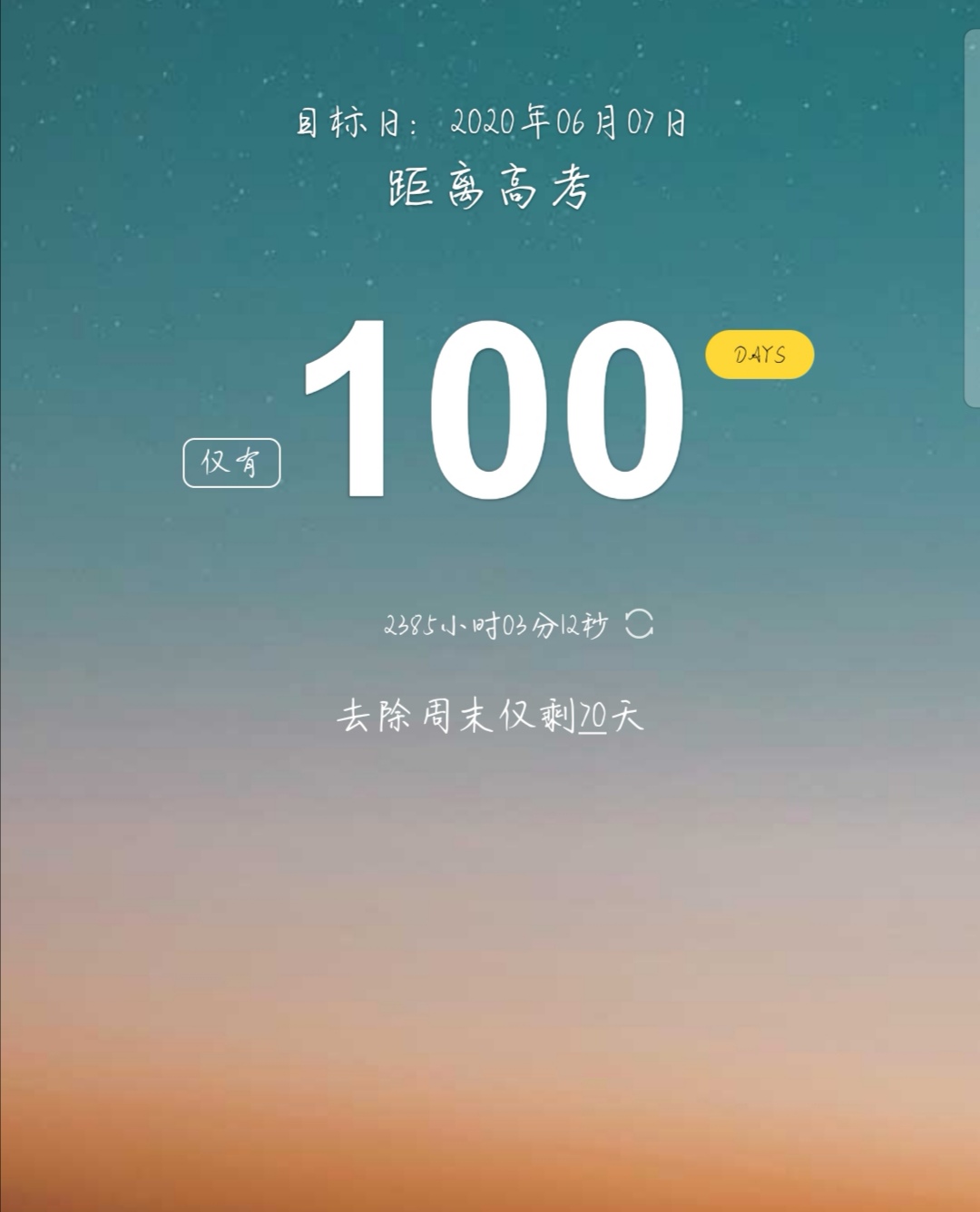Tap the refresh icon beside the hours countdown
Viewport: 980px width, 1212px height.
(x=639, y=624)
